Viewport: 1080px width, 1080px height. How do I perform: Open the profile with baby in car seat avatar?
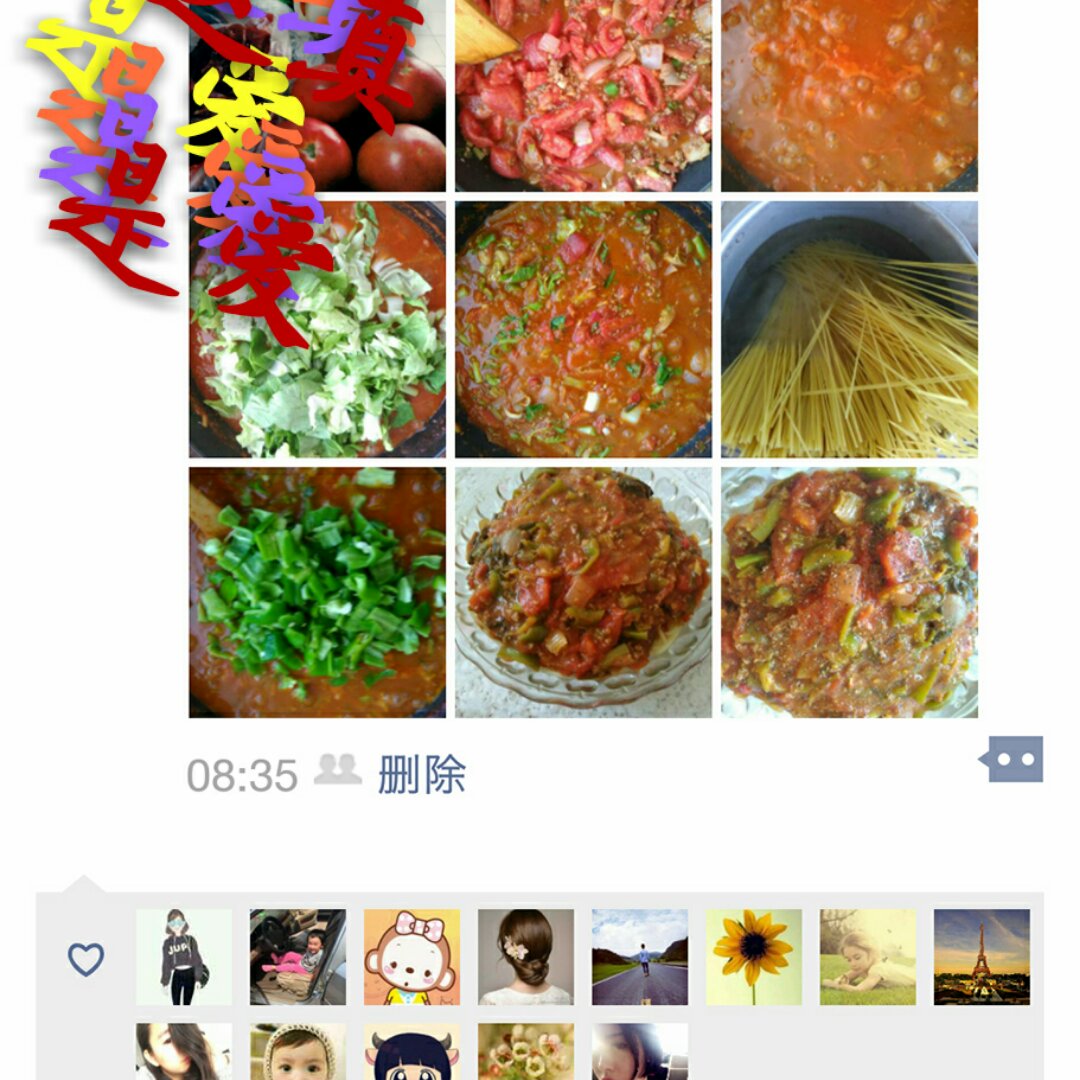coord(298,957)
